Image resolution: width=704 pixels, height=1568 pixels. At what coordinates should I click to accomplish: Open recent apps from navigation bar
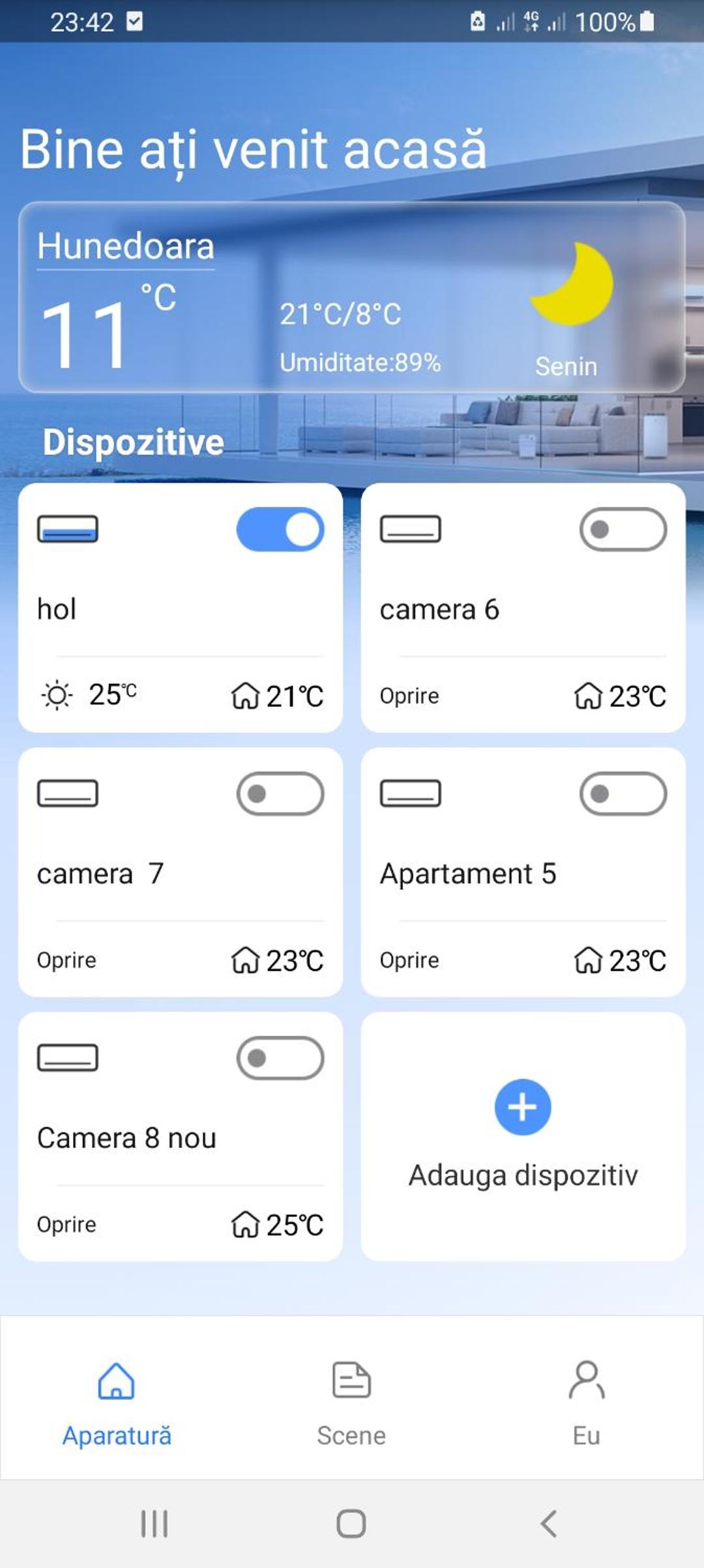click(154, 1524)
